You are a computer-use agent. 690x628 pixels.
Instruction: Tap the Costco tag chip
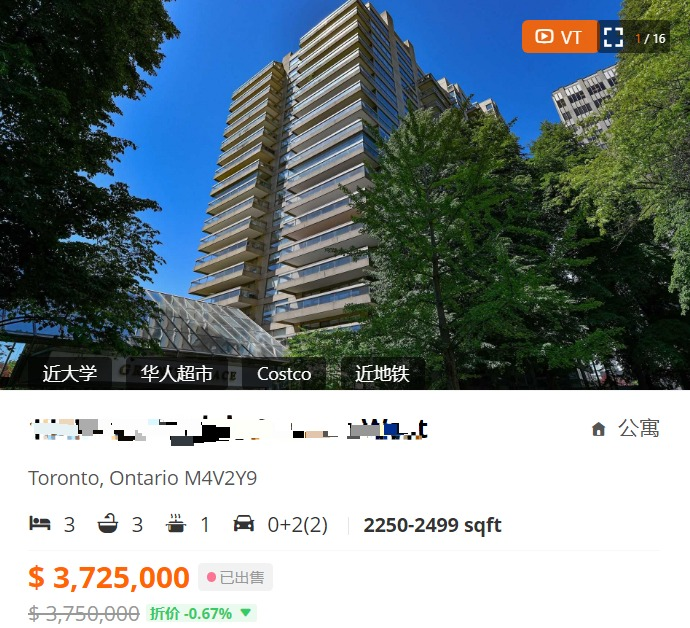(284, 374)
